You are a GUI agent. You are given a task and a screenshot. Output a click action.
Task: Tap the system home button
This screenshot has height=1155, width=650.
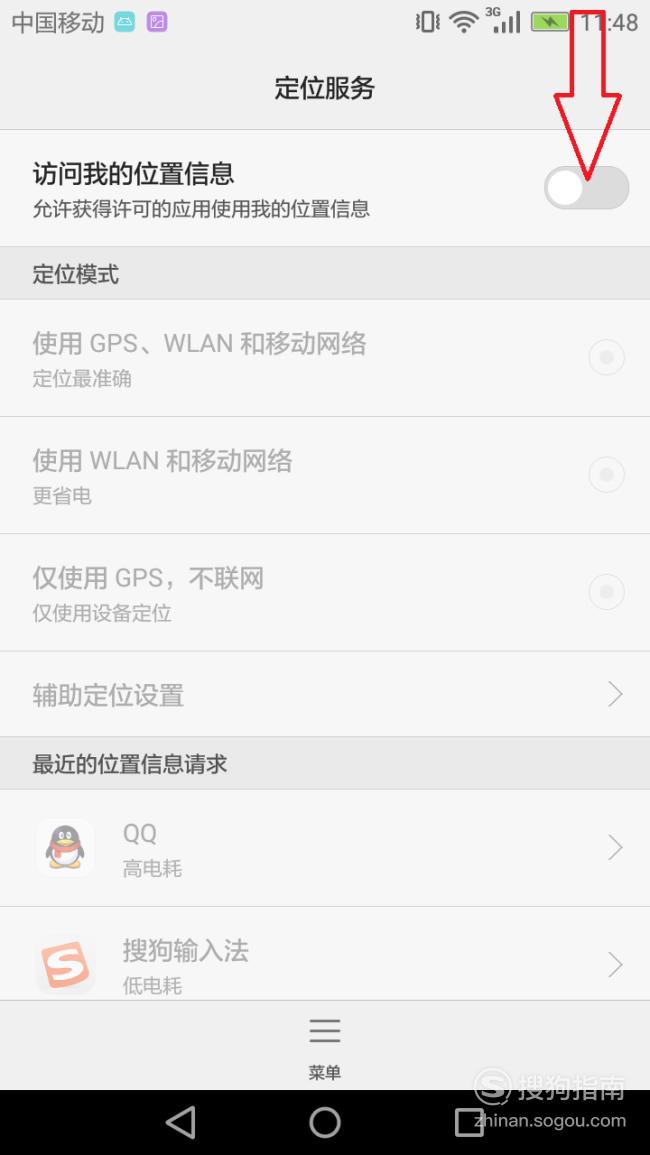tap(325, 1123)
